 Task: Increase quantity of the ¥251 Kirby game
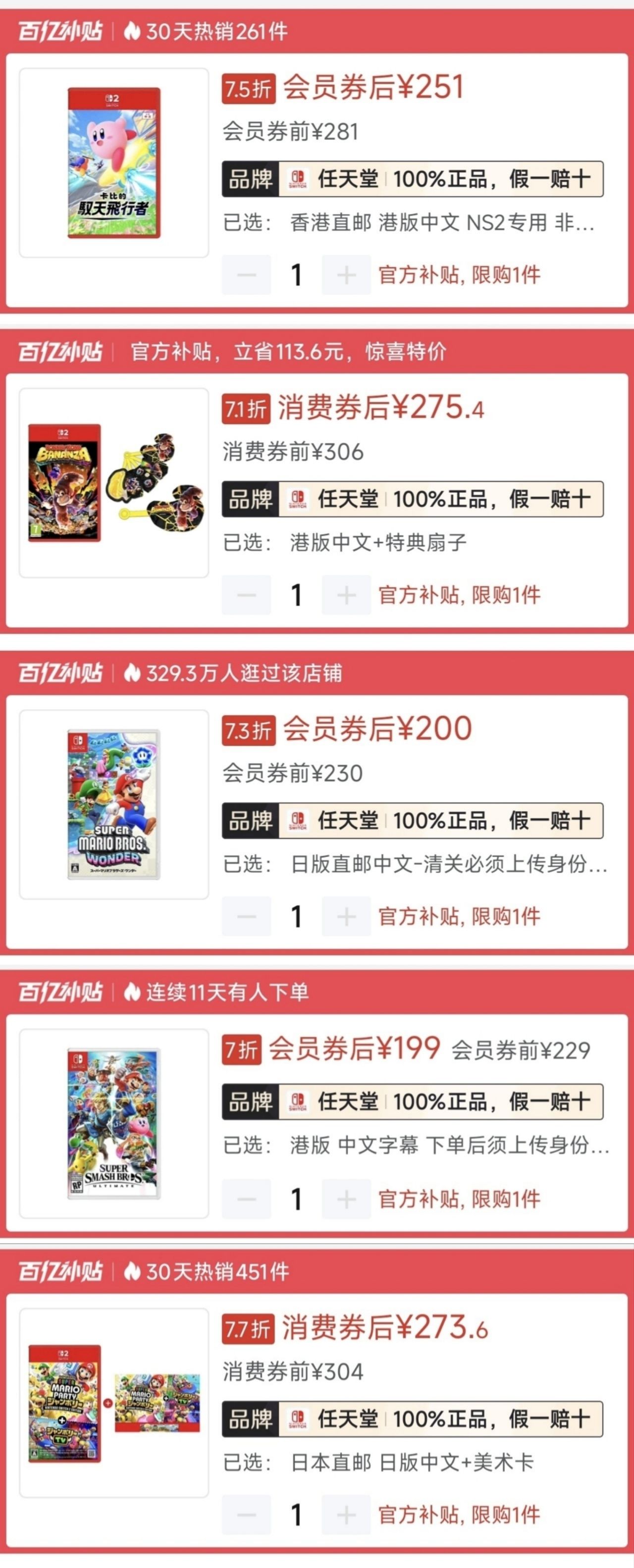[346, 275]
